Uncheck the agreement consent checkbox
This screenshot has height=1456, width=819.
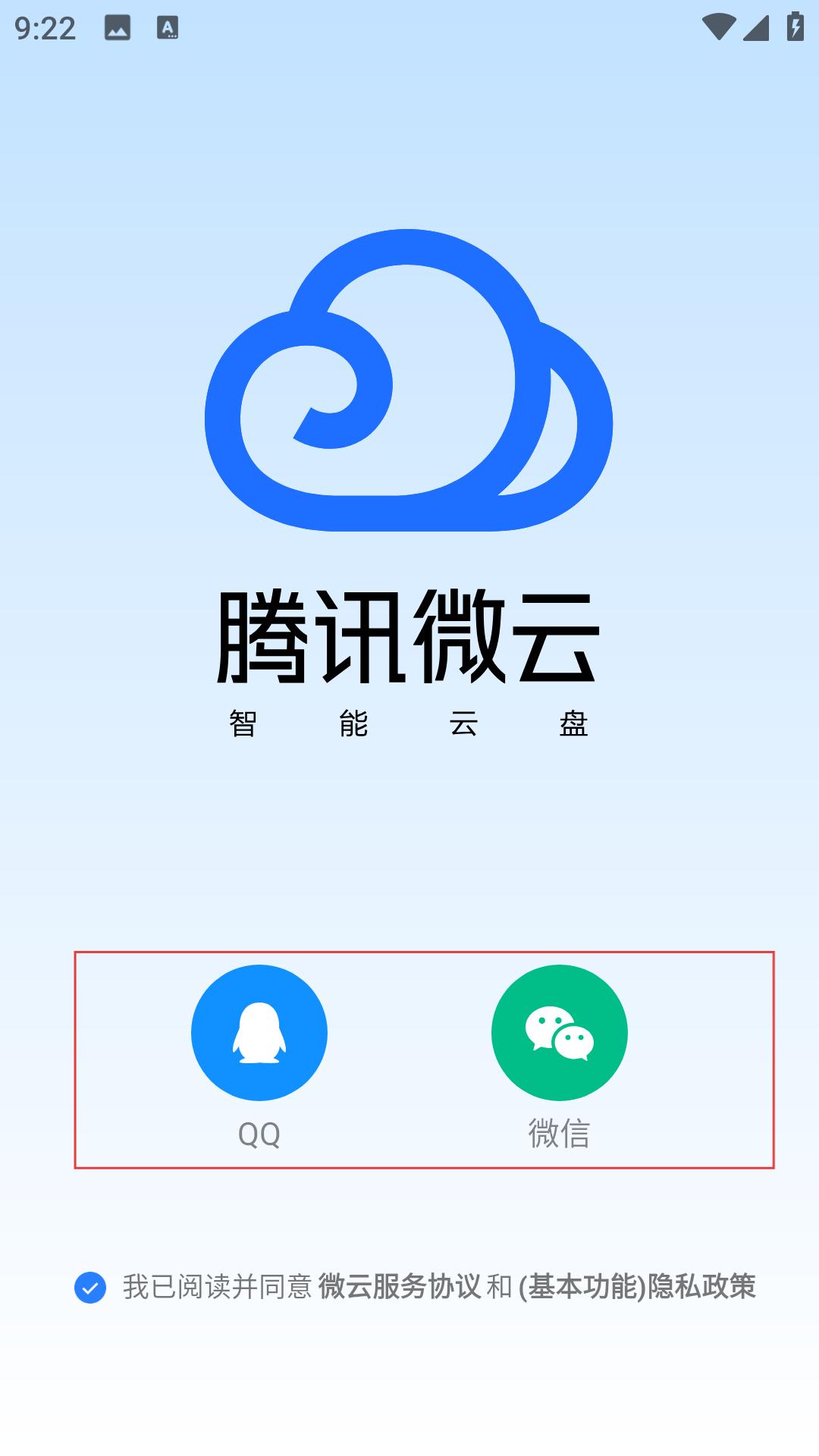point(90,1288)
